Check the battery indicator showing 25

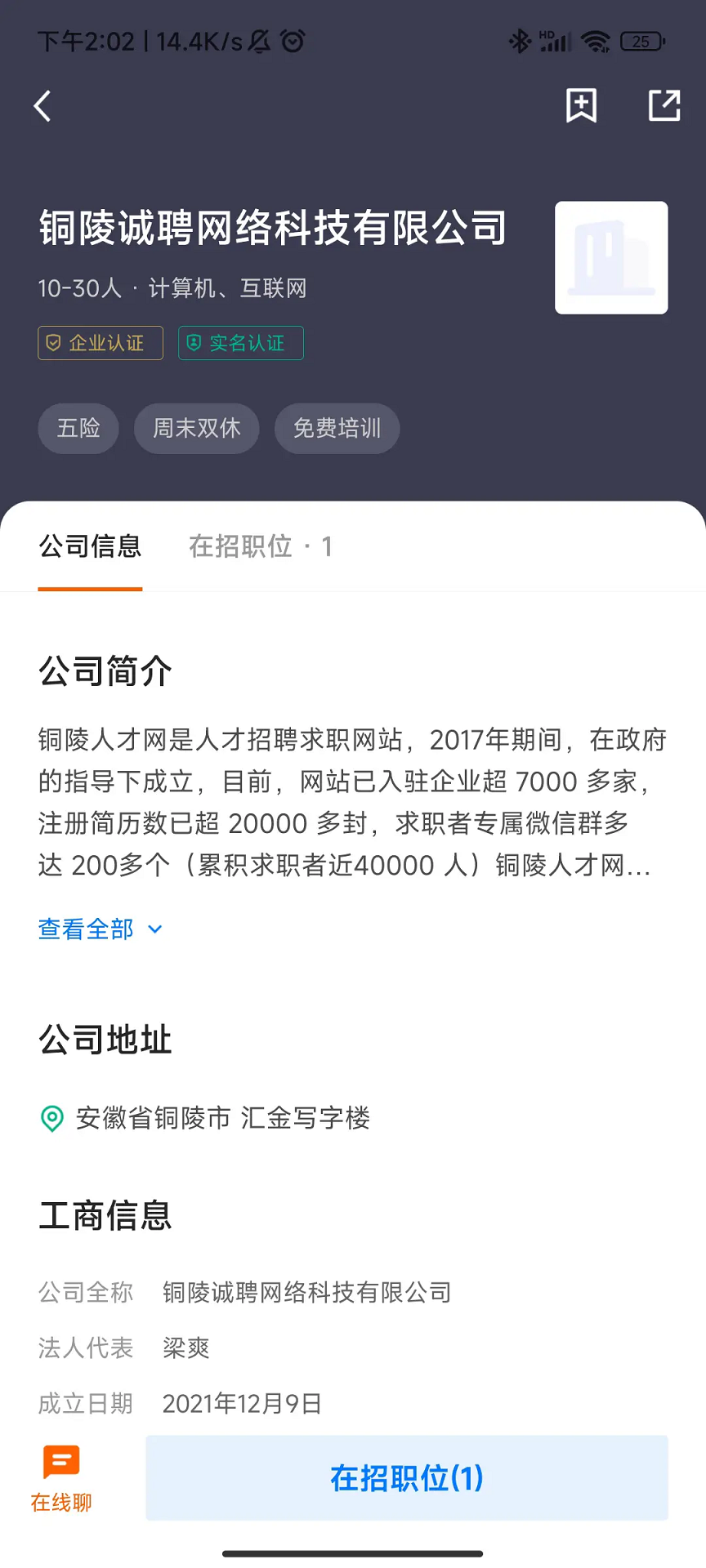[641, 41]
